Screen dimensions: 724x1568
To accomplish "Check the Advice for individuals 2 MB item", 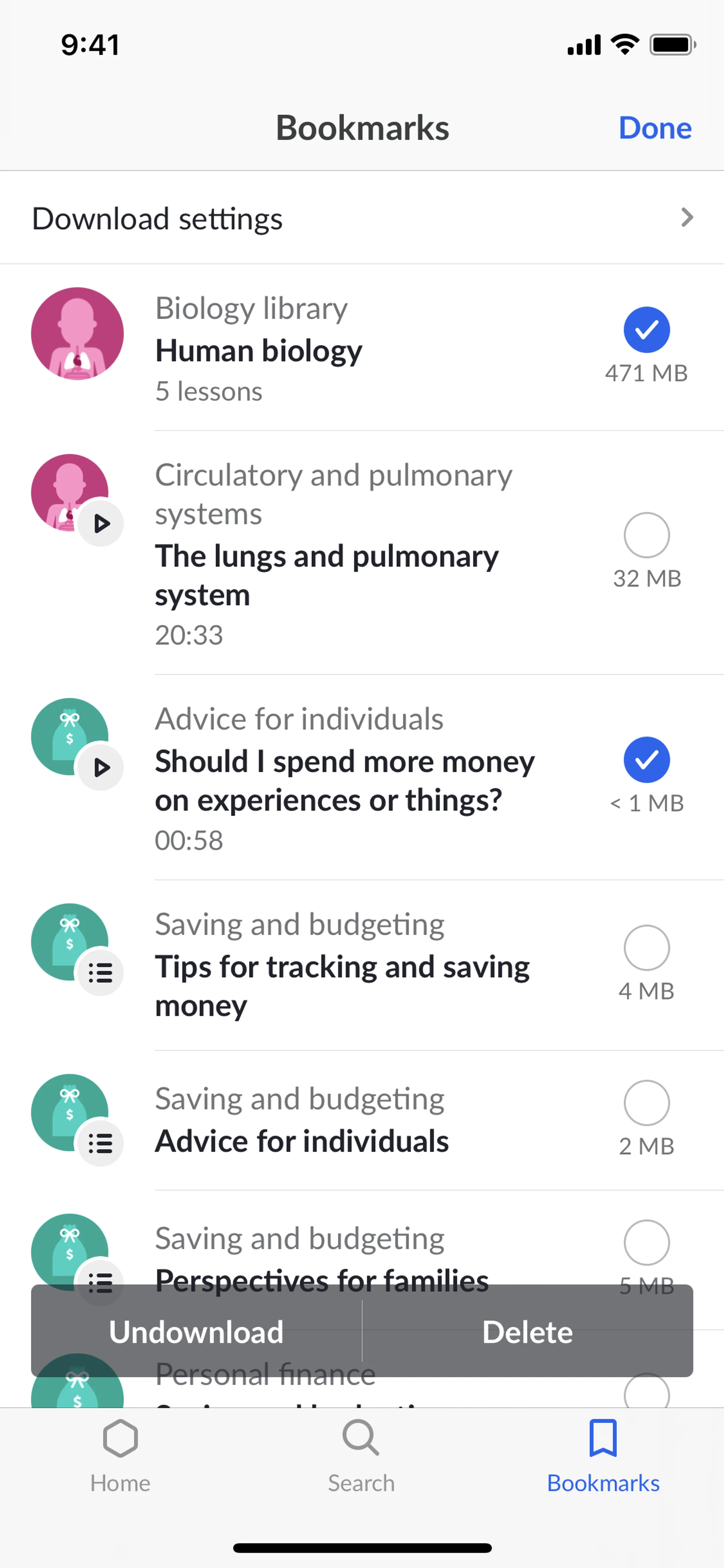I will pyautogui.click(x=646, y=1103).
